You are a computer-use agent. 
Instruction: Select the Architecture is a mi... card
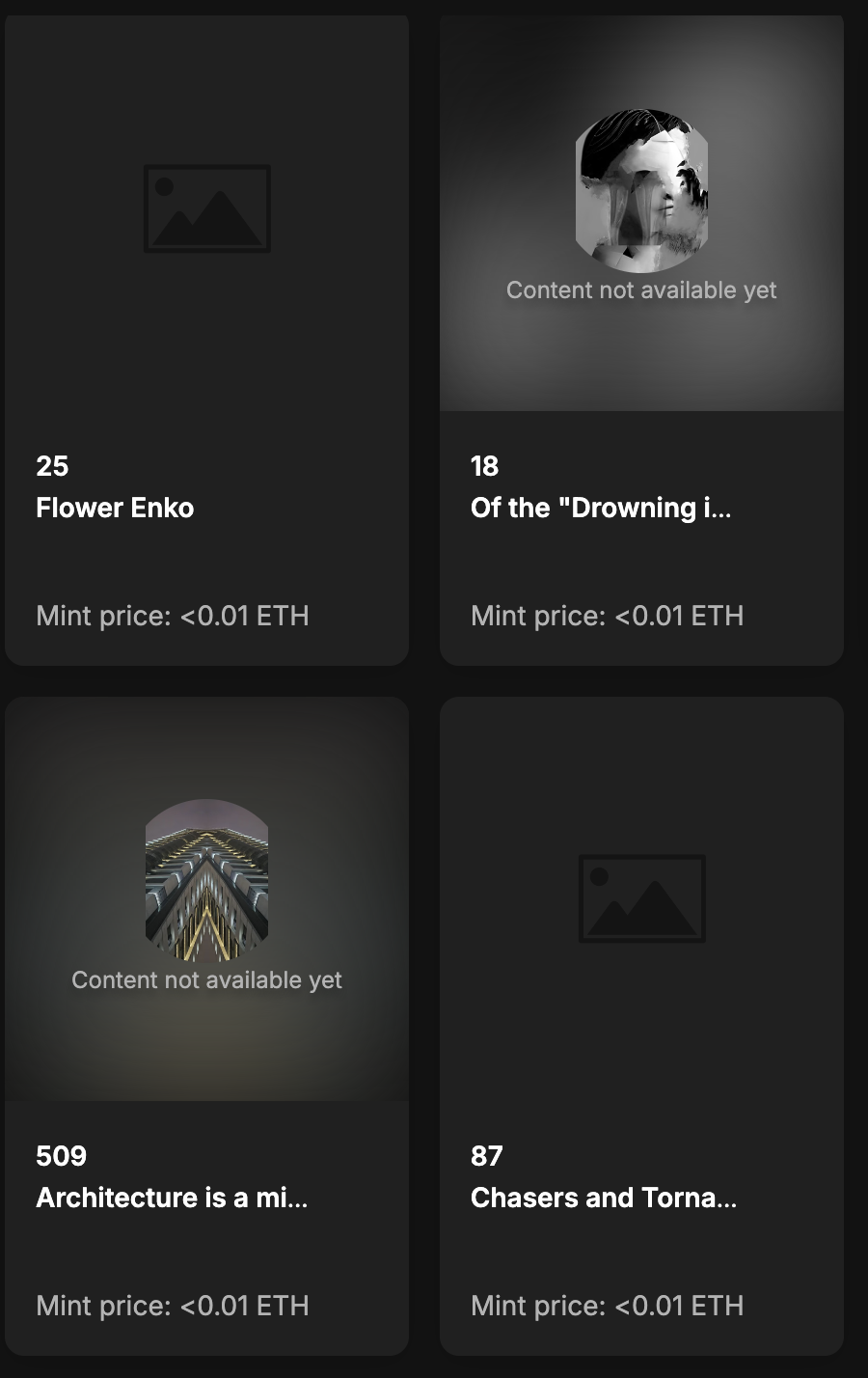click(x=206, y=1025)
